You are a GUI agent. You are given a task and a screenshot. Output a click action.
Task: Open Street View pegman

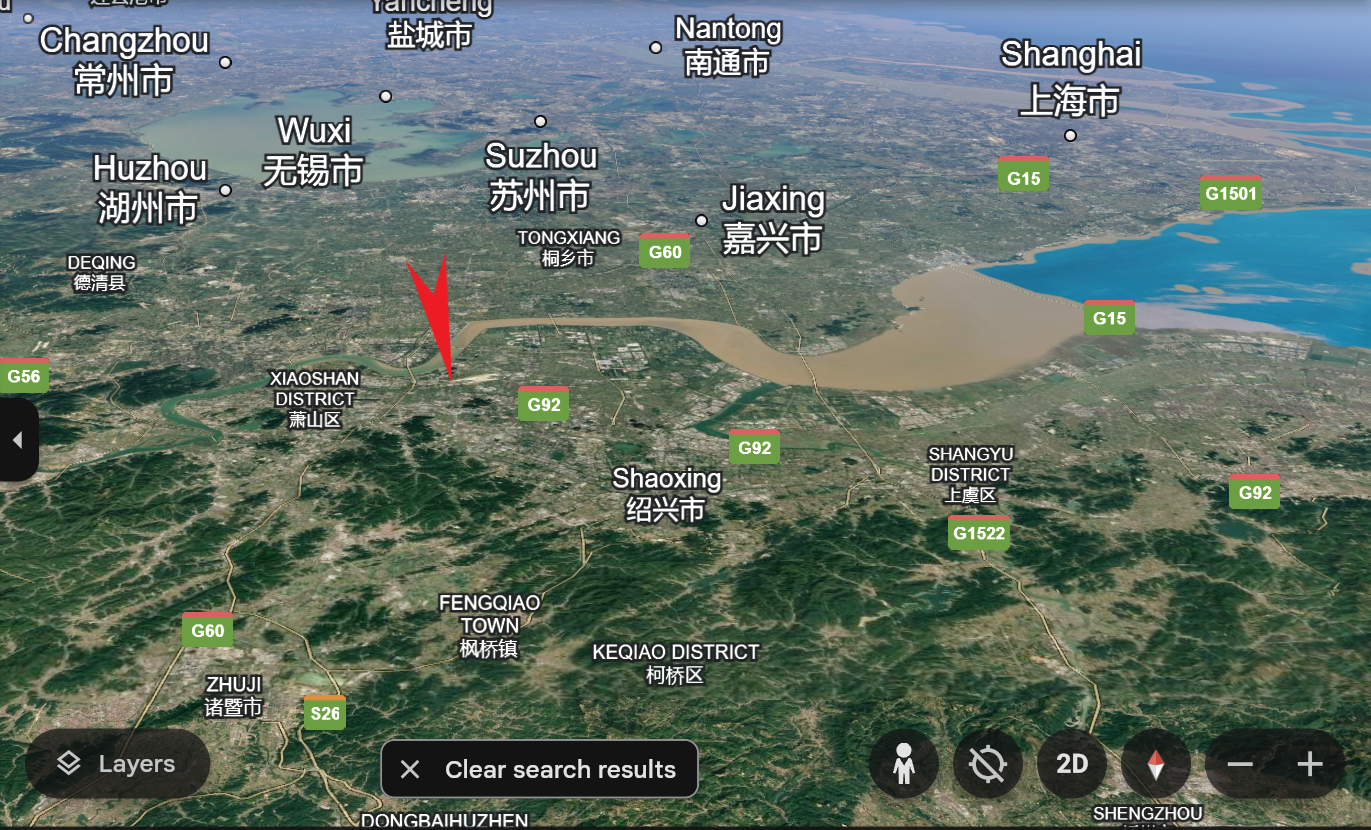903,764
